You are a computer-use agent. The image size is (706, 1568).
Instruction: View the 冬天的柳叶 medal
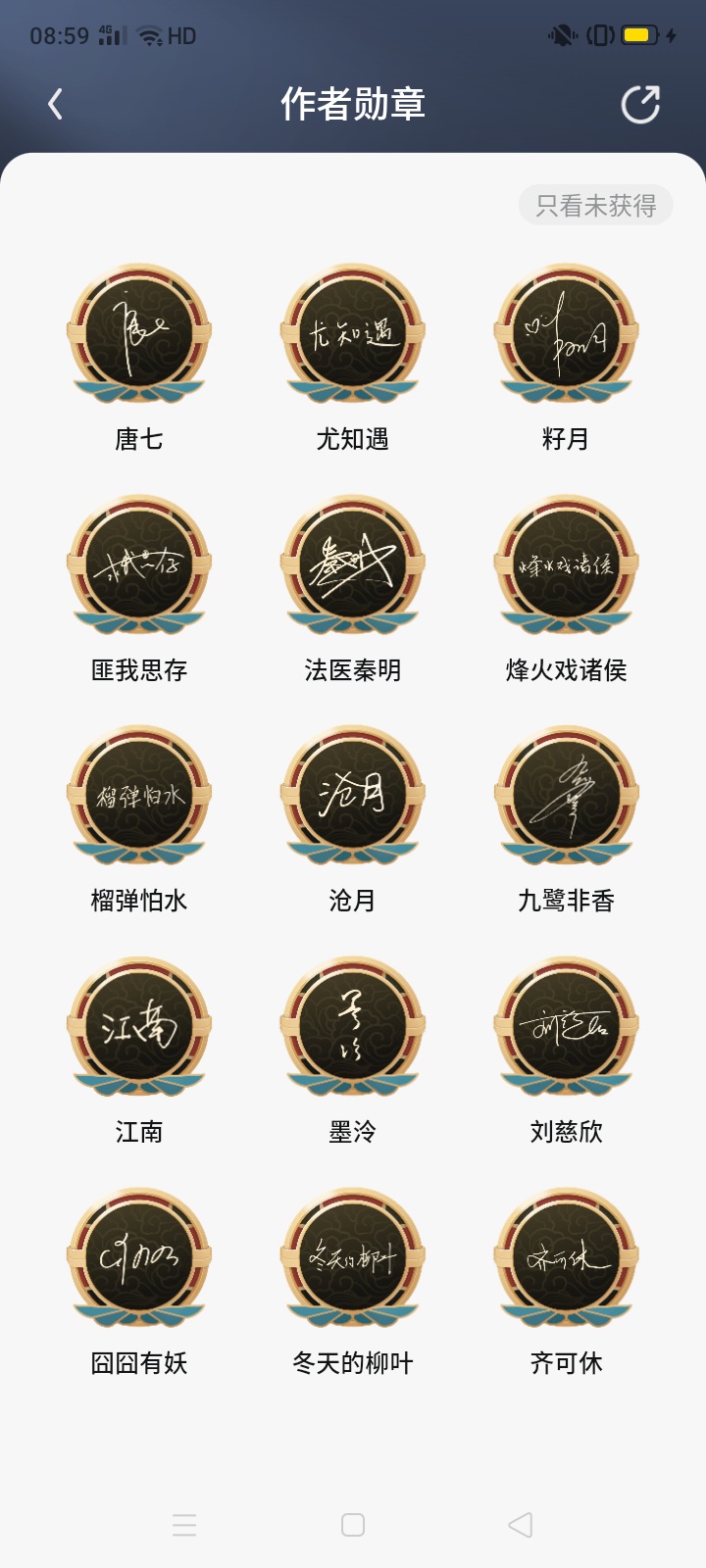coord(353,1257)
